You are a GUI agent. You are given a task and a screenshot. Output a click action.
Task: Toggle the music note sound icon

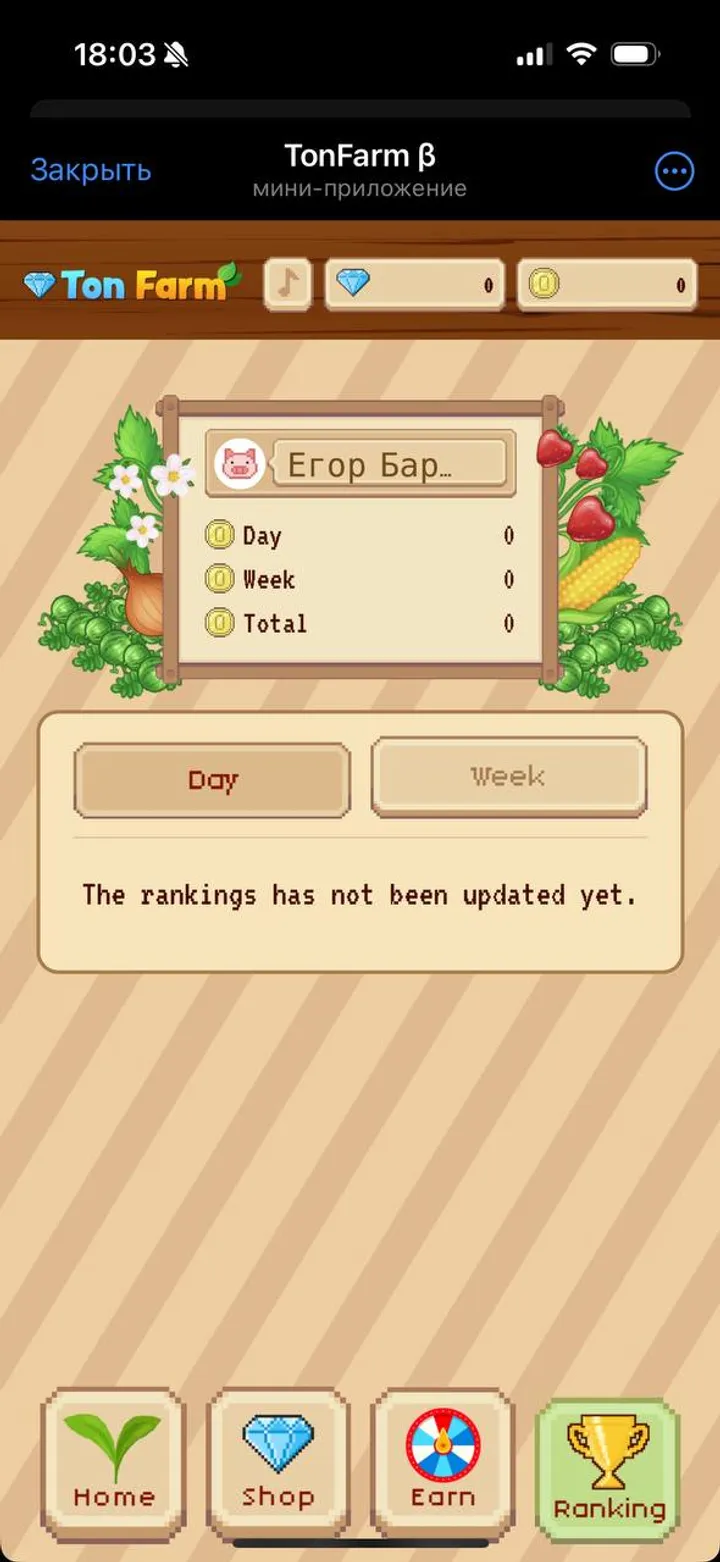click(286, 285)
